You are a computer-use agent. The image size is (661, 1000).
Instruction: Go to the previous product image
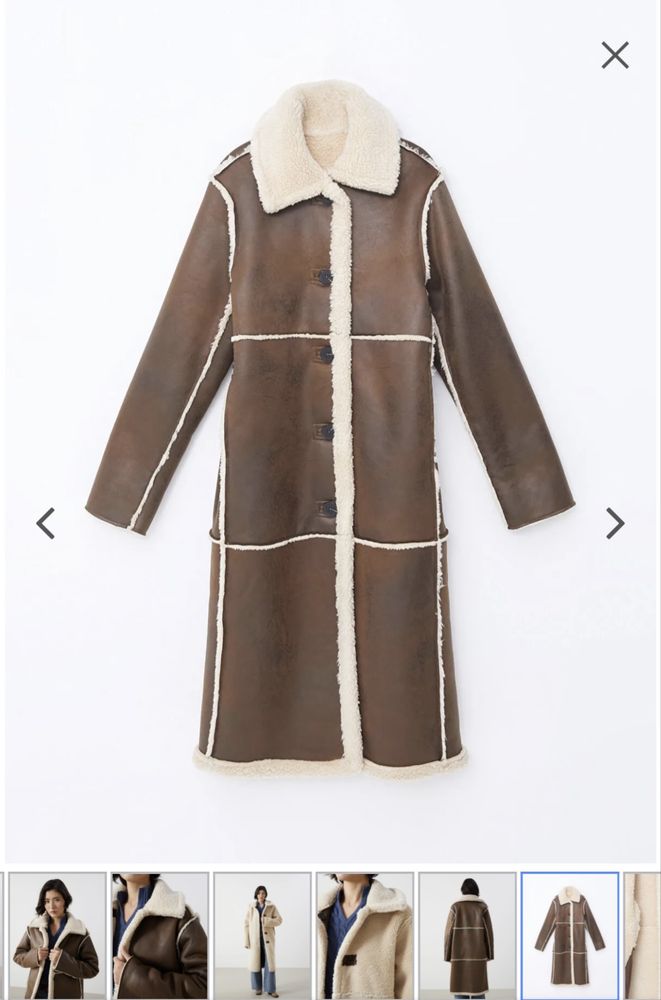46,523
